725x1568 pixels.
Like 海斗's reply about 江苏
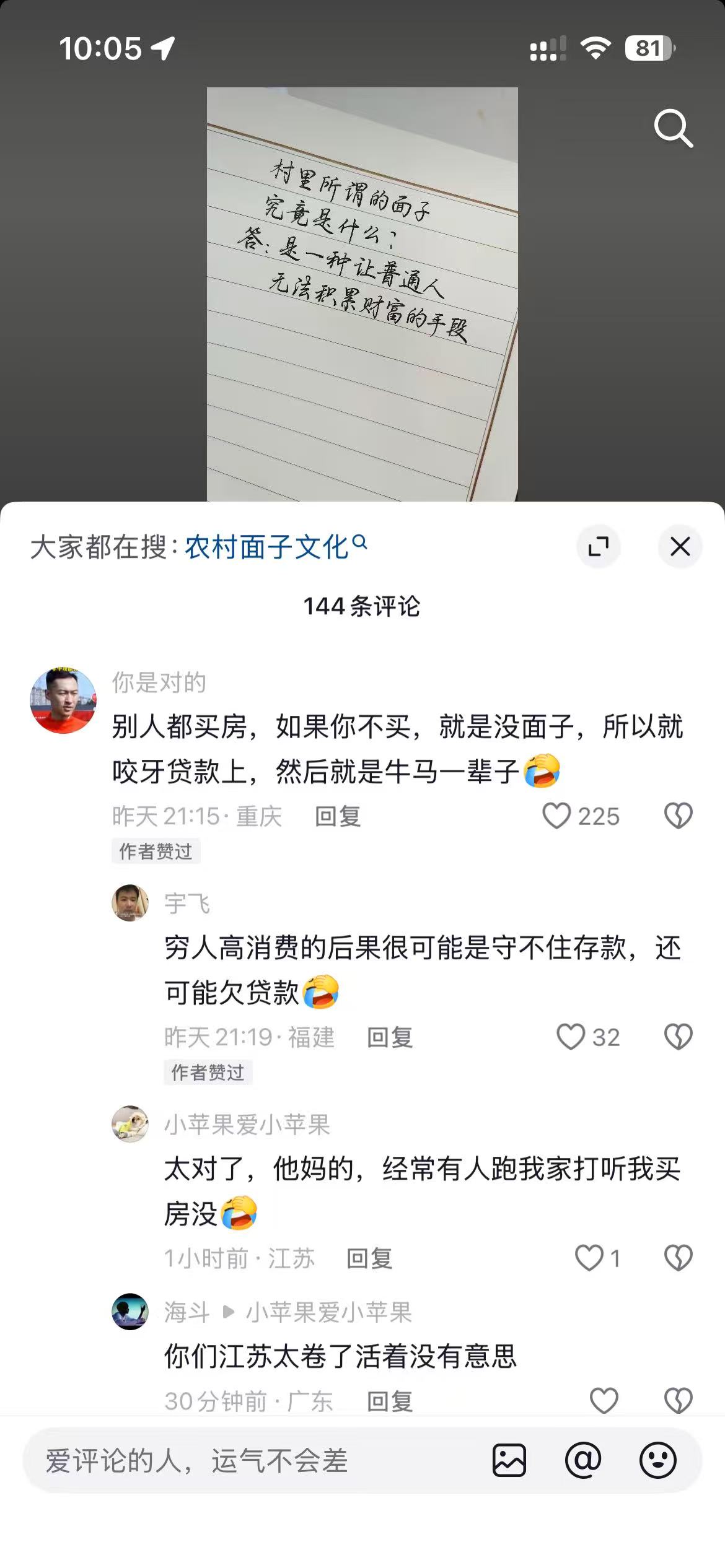[x=604, y=1400]
